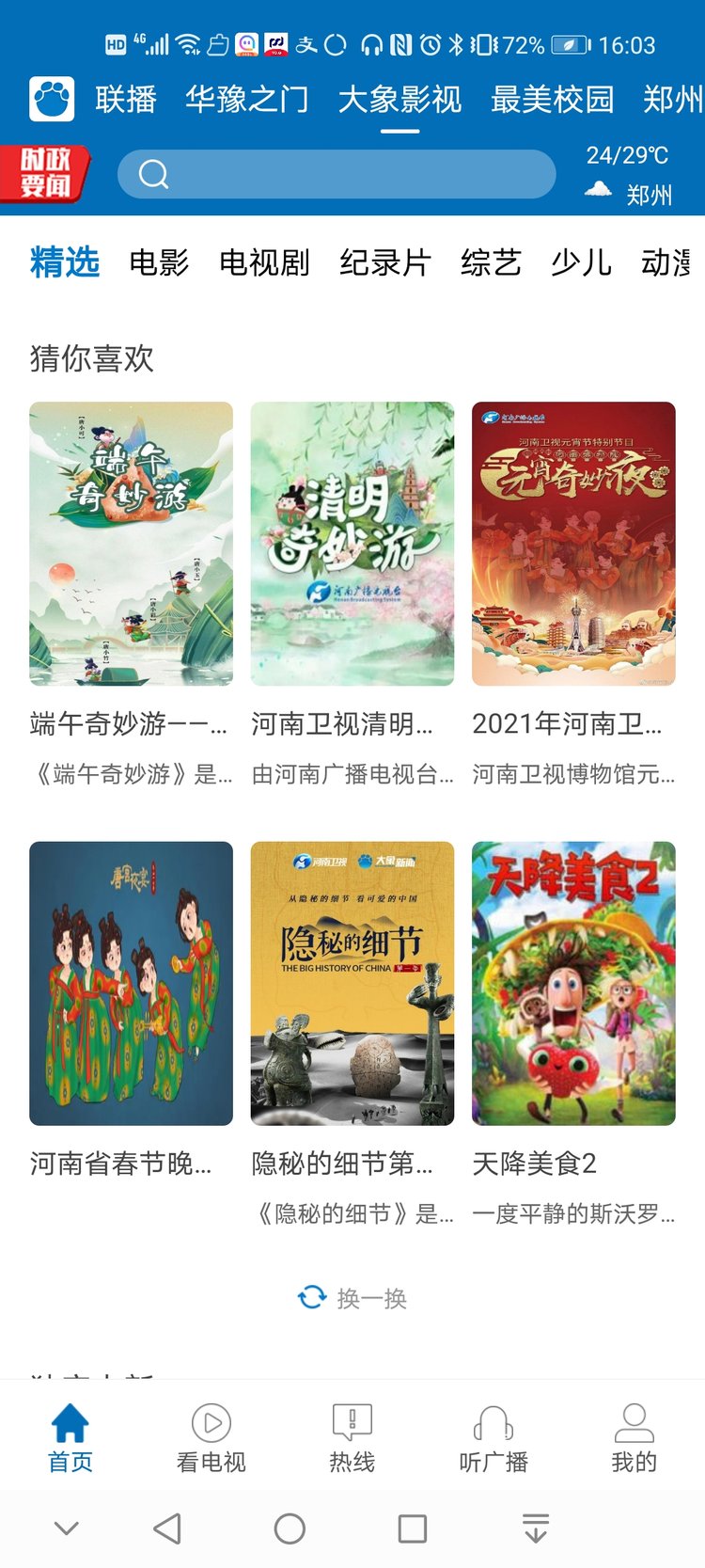Select the 电影 category
This screenshot has height=1568, width=705.
159,262
